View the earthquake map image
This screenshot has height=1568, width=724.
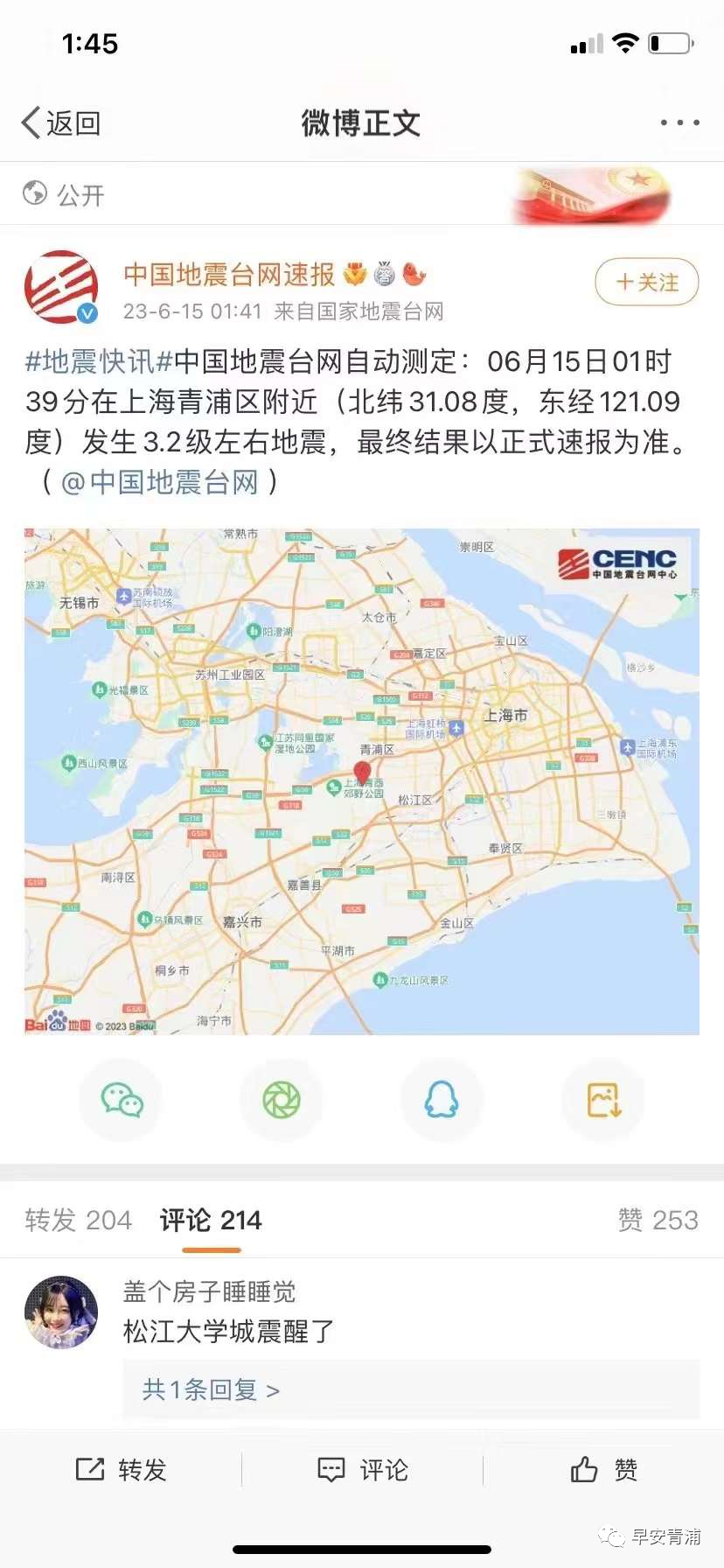tap(361, 780)
